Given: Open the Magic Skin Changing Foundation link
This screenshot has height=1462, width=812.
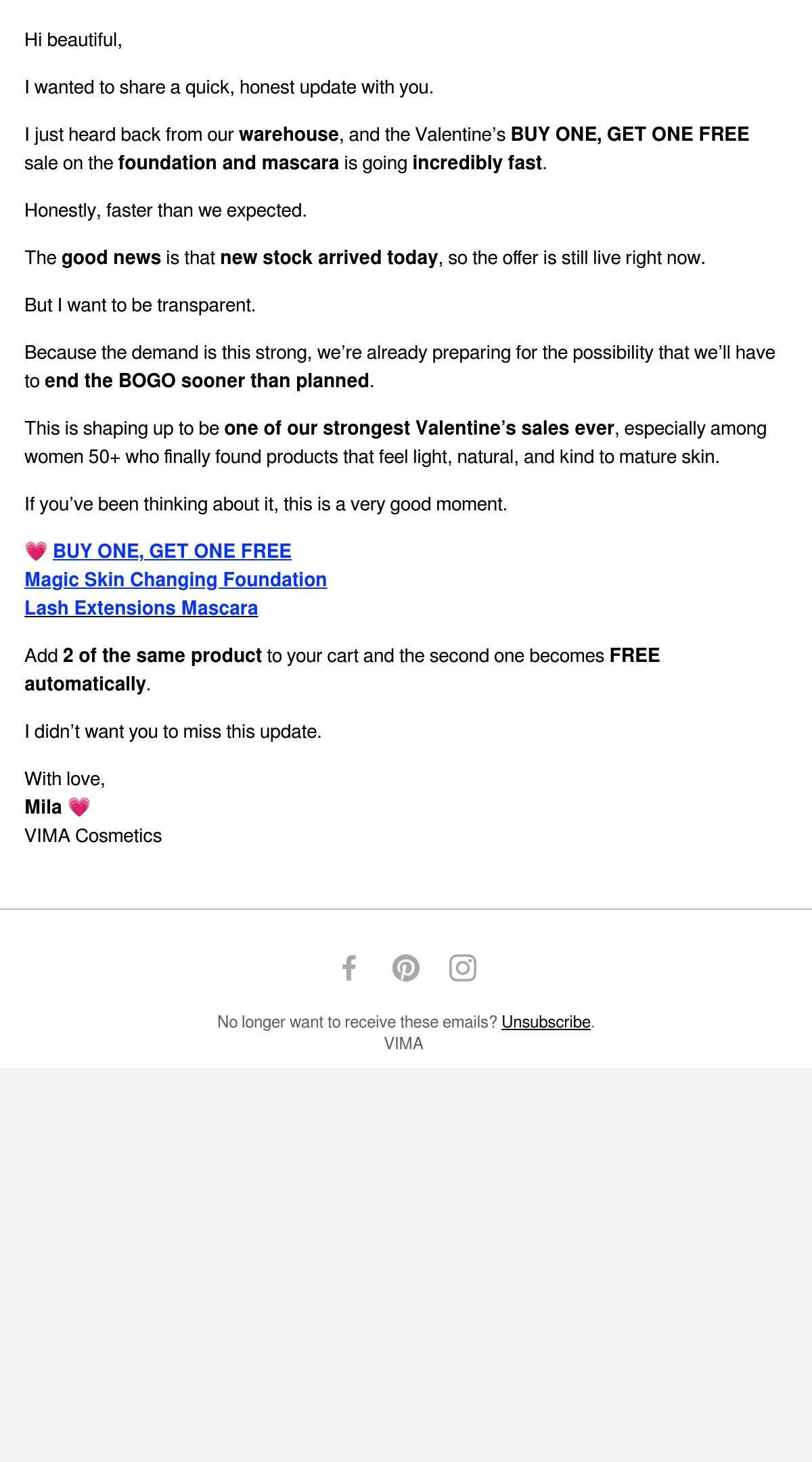Looking at the screenshot, I should (x=176, y=579).
